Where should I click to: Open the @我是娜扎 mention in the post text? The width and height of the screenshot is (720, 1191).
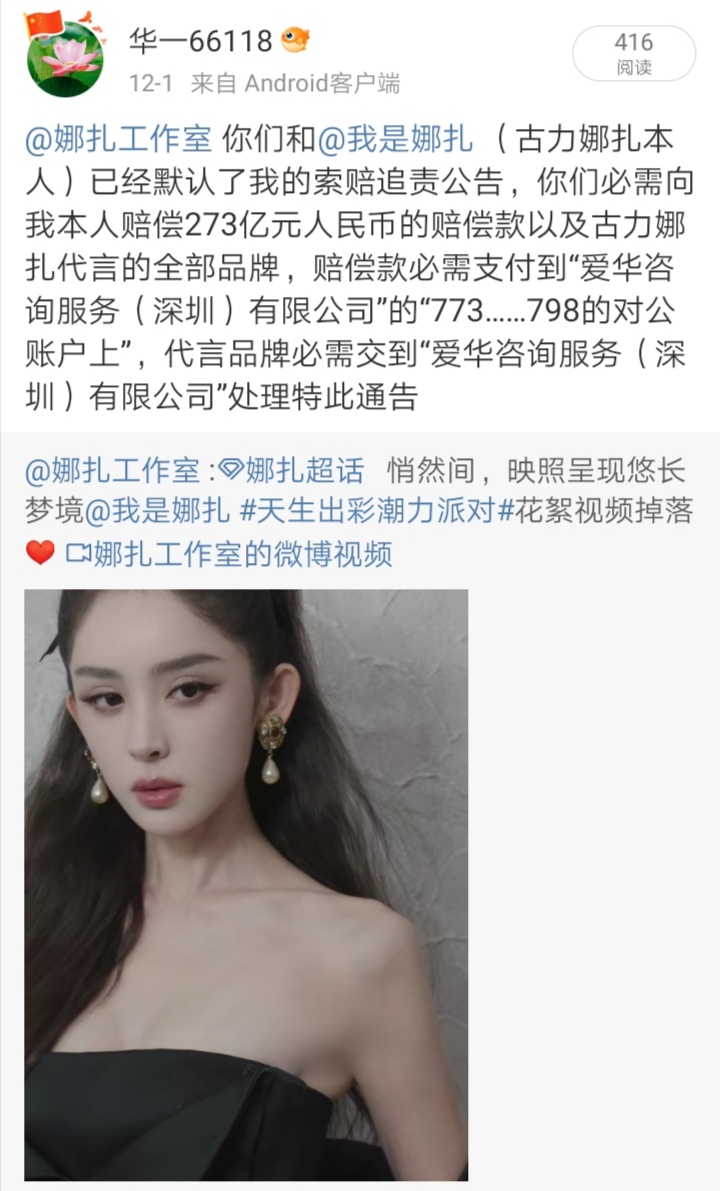pos(396,139)
